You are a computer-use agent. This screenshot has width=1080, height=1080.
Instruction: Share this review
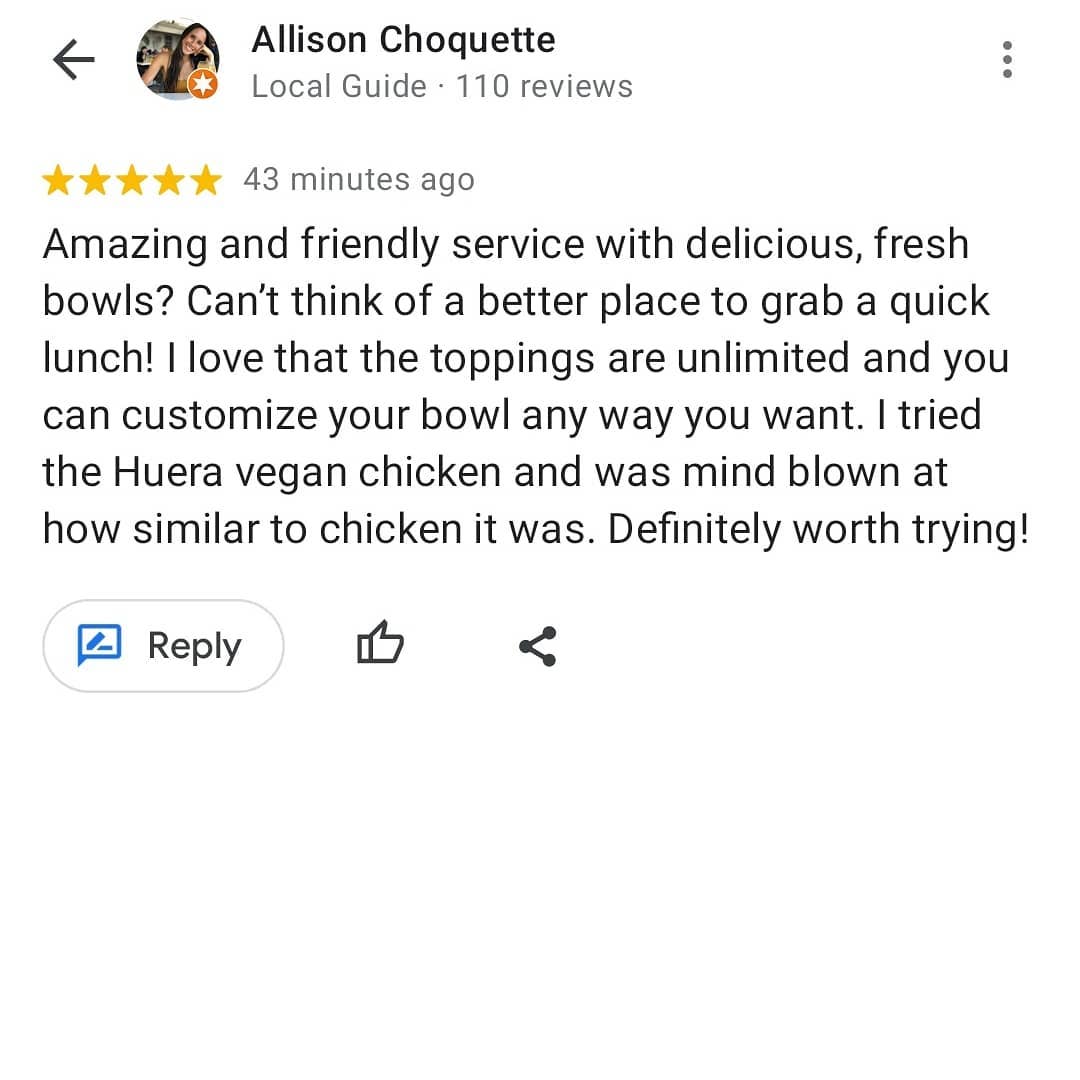click(538, 646)
